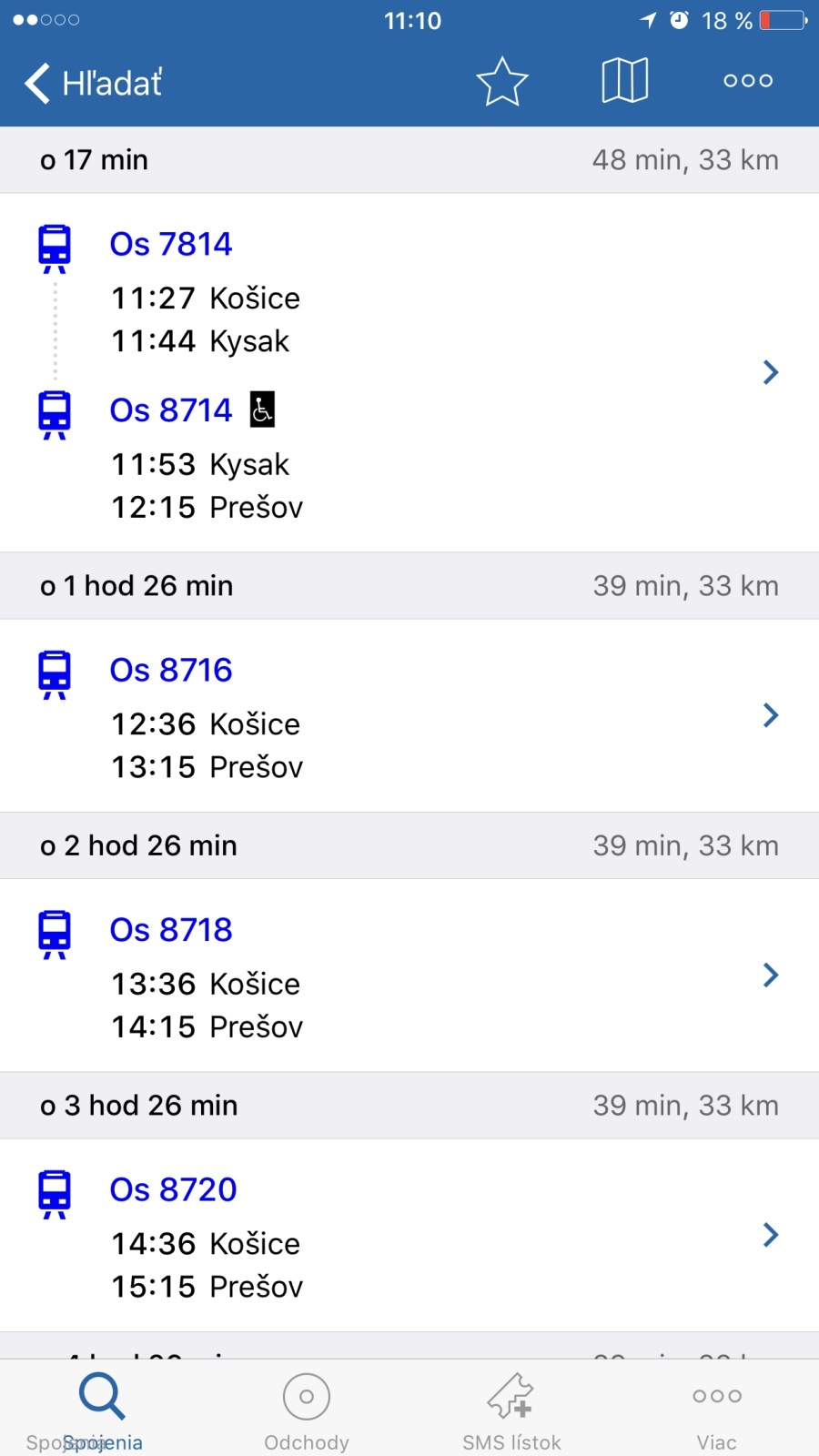This screenshot has height=1456, width=819.
Task: Add this connection to favorites with the star
Action: click(x=502, y=82)
